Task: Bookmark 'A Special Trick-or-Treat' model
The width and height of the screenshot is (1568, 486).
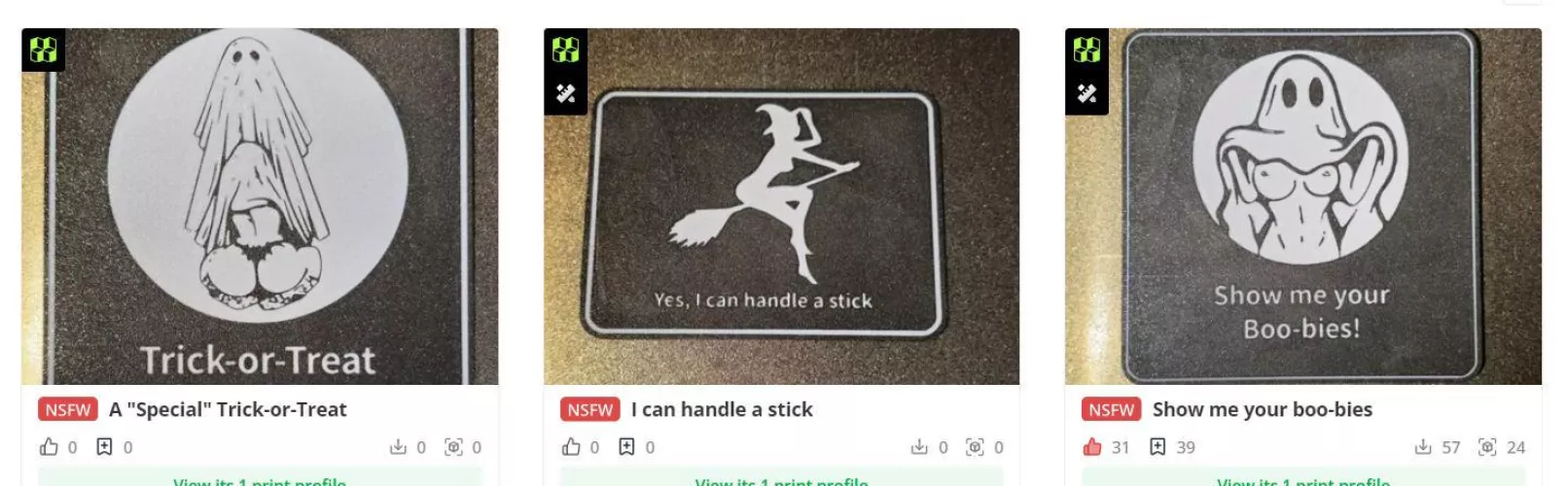Action: click(x=105, y=447)
